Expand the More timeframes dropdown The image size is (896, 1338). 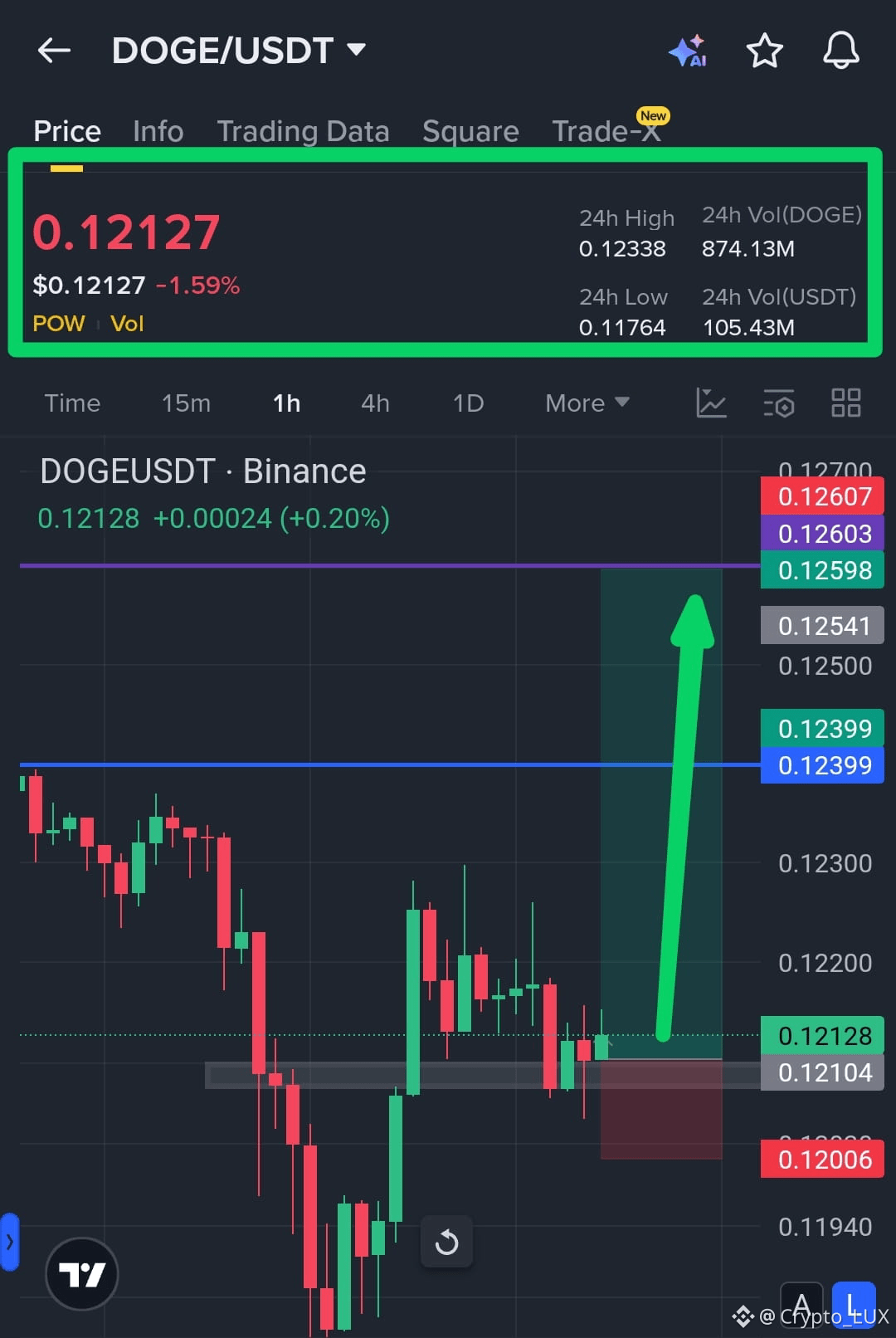click(586, 403)
